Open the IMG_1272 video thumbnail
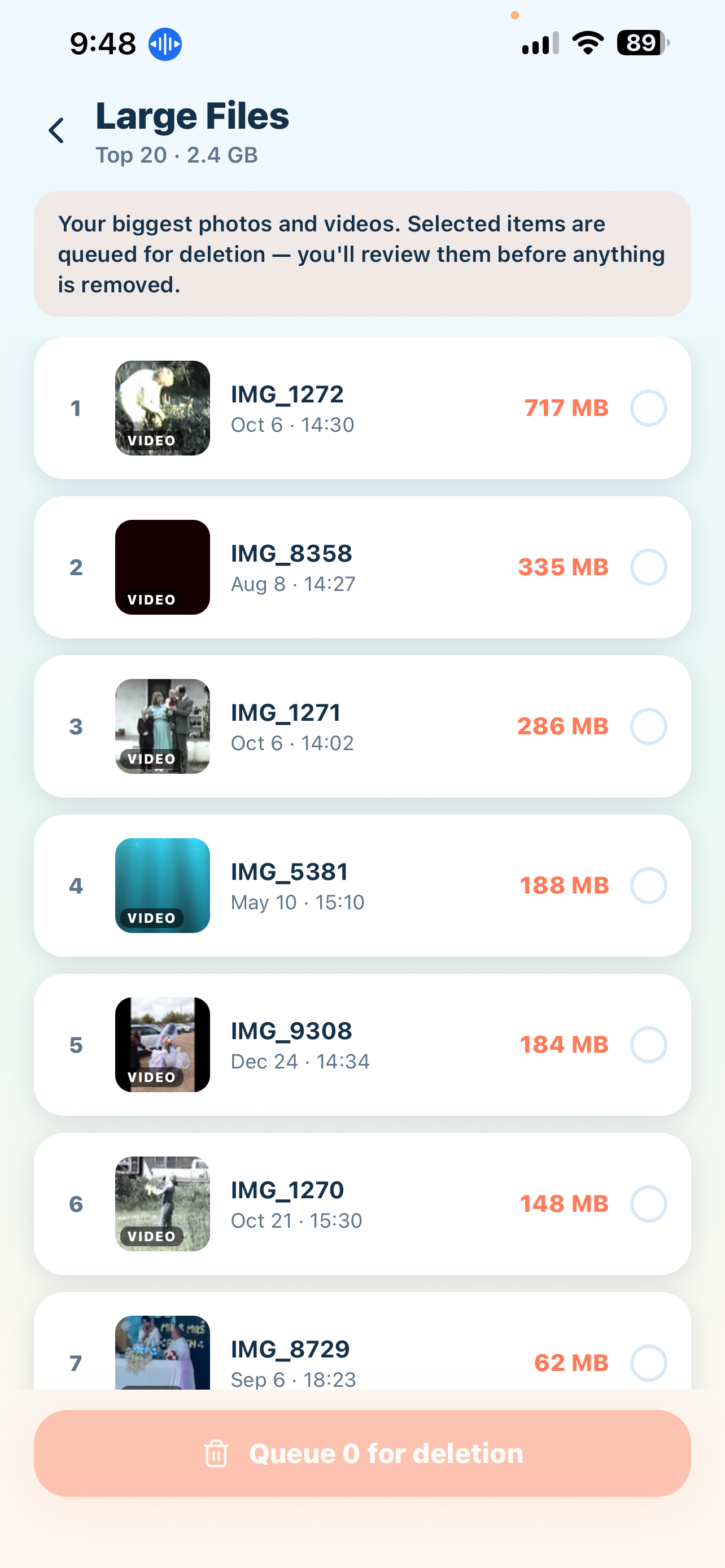This screenshot has width=725, height=1568. pos(163,408)
